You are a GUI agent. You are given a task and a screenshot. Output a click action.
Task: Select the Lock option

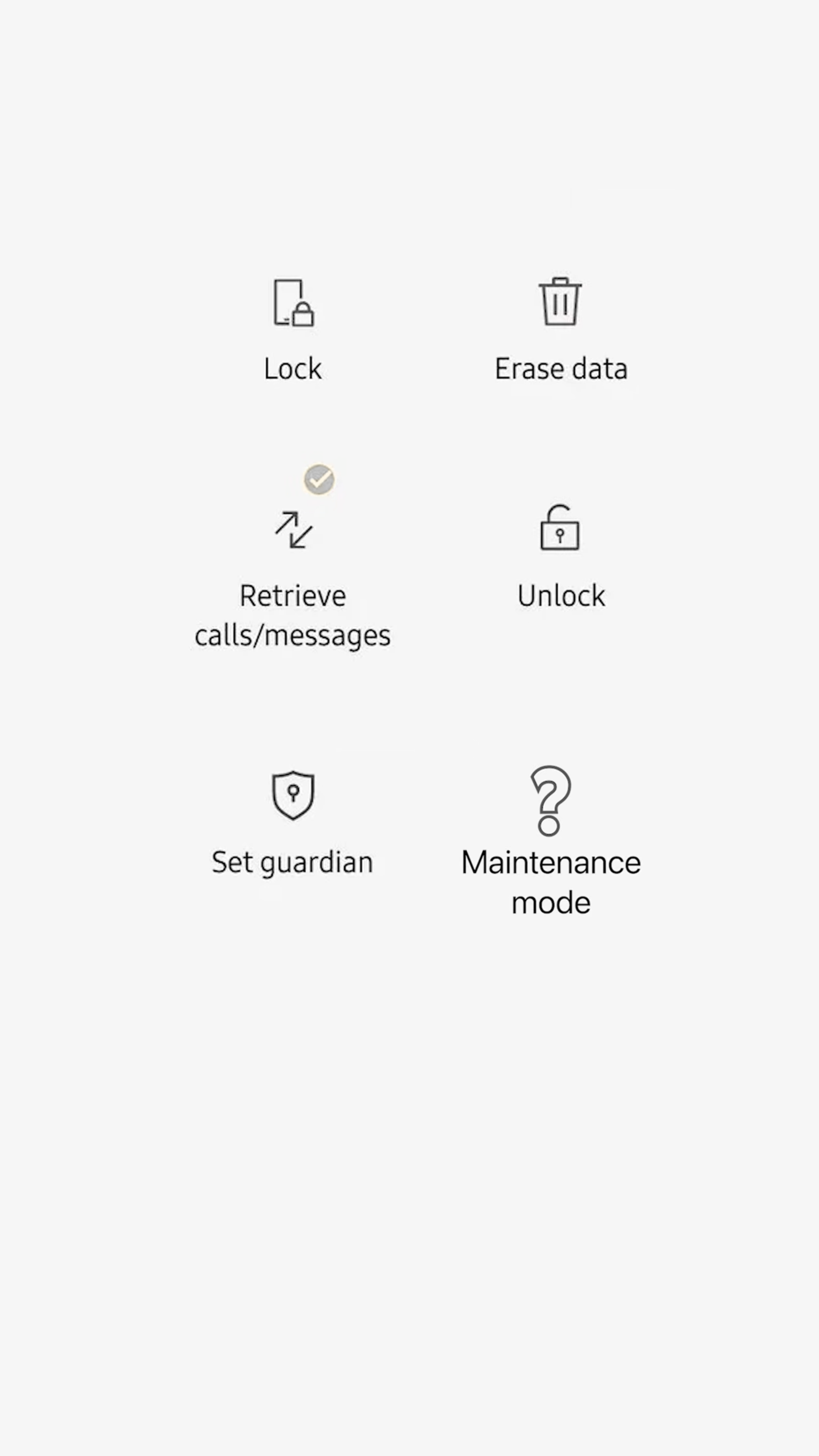[293, 331]
